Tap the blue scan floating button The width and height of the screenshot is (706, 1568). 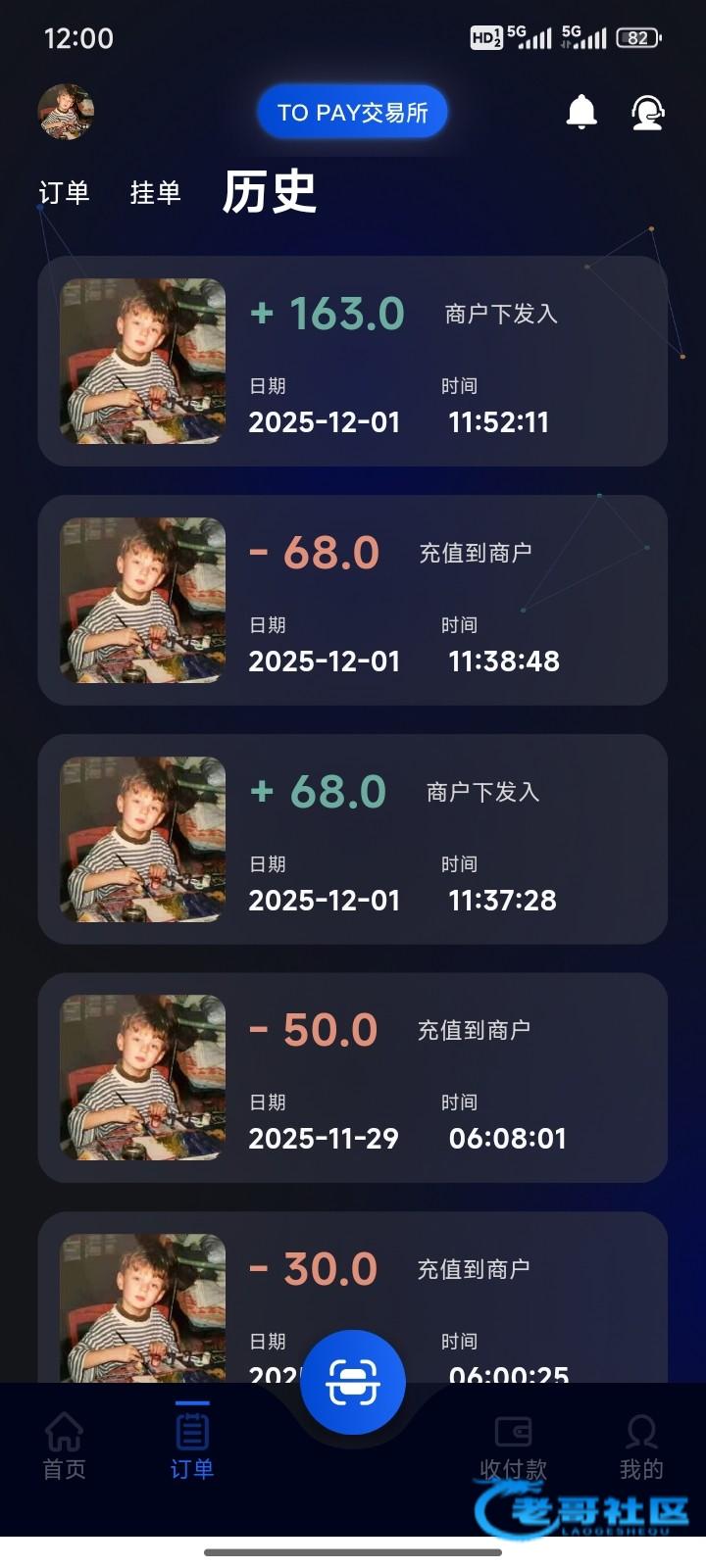353,1382
